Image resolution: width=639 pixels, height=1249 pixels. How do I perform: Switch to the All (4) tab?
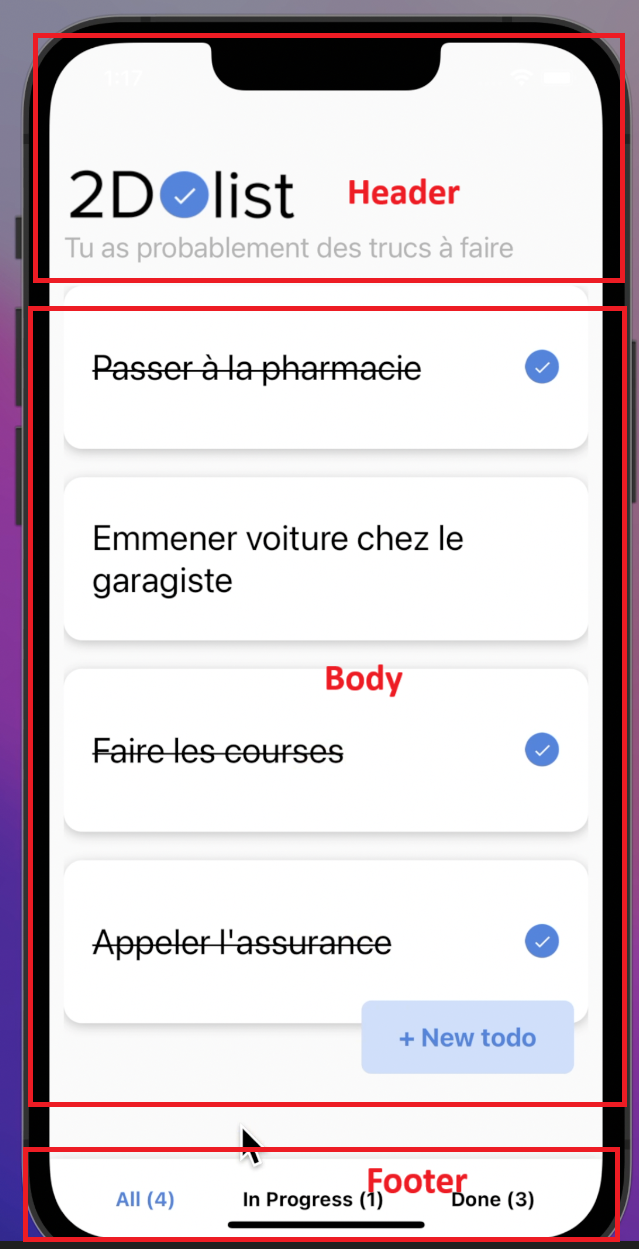(x=145, y=1199)
